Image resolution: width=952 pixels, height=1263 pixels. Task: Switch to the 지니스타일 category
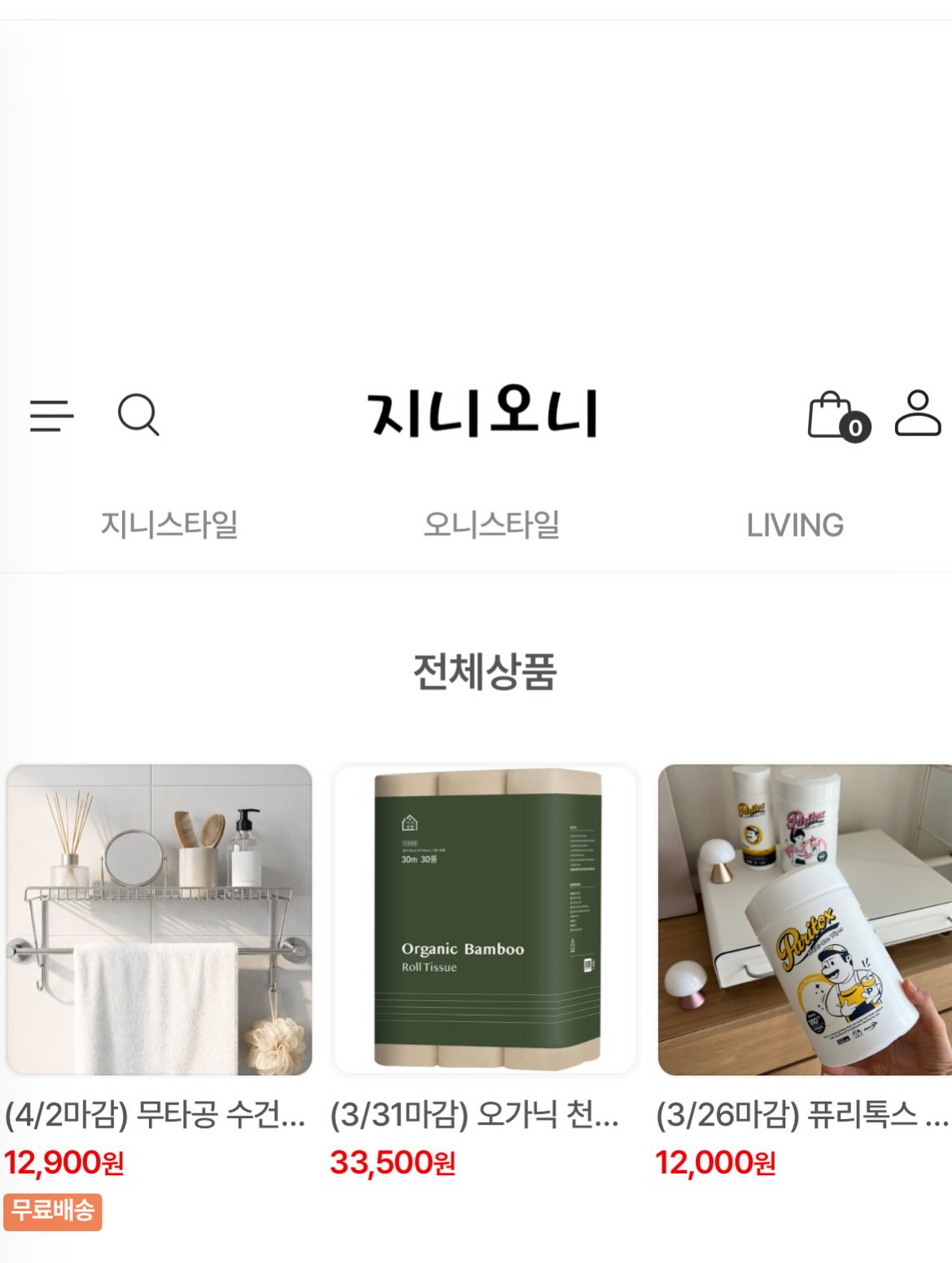click(169, 525)
